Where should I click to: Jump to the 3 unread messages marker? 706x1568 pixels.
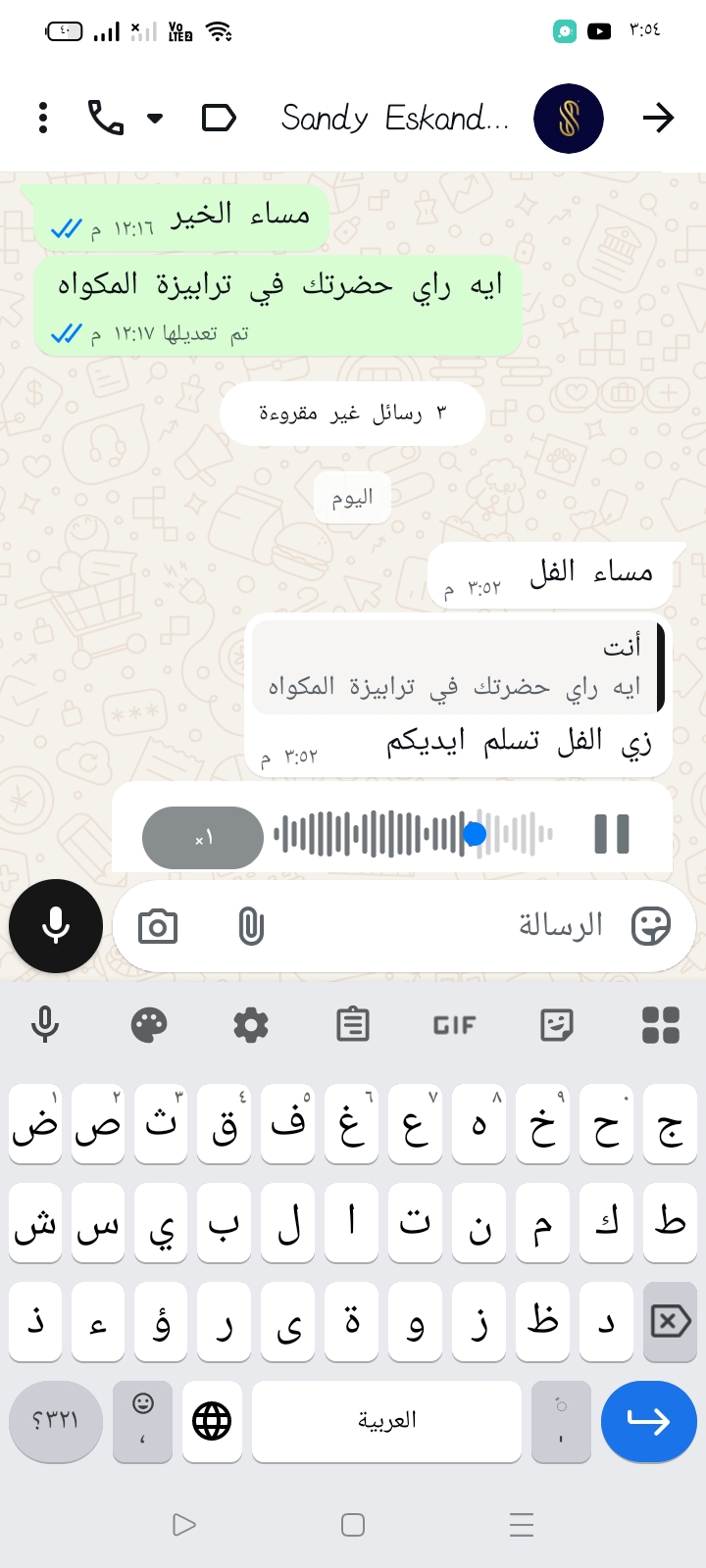(352, 414)
